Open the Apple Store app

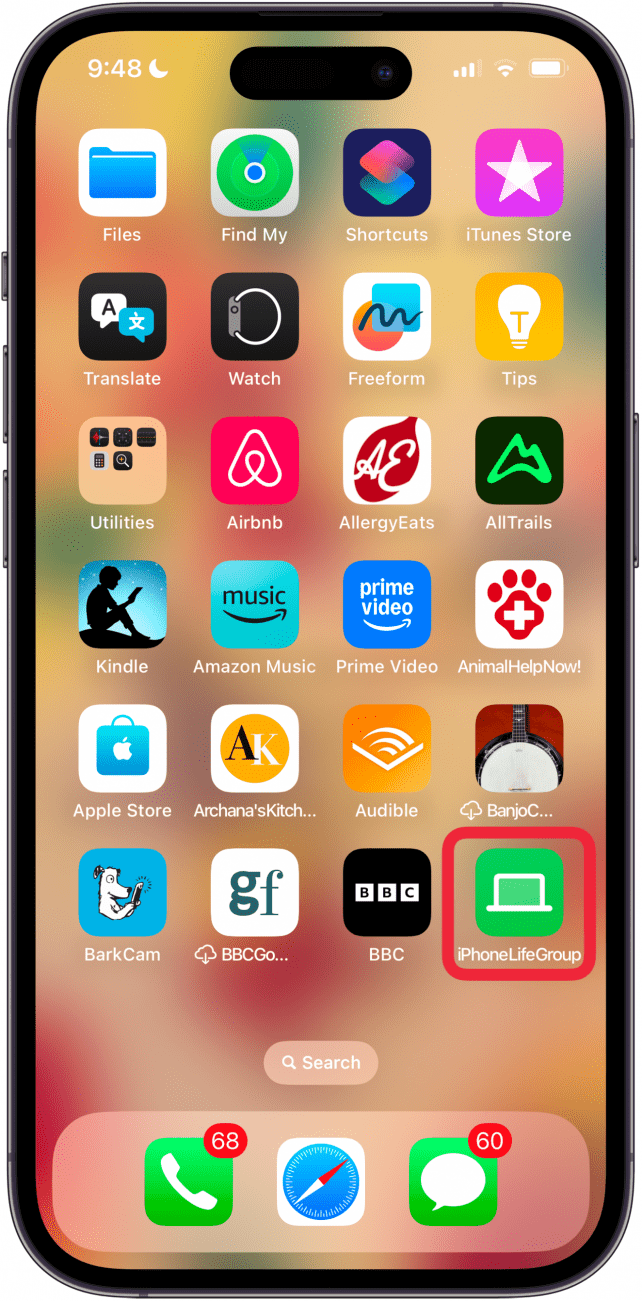tap(122, 749)
